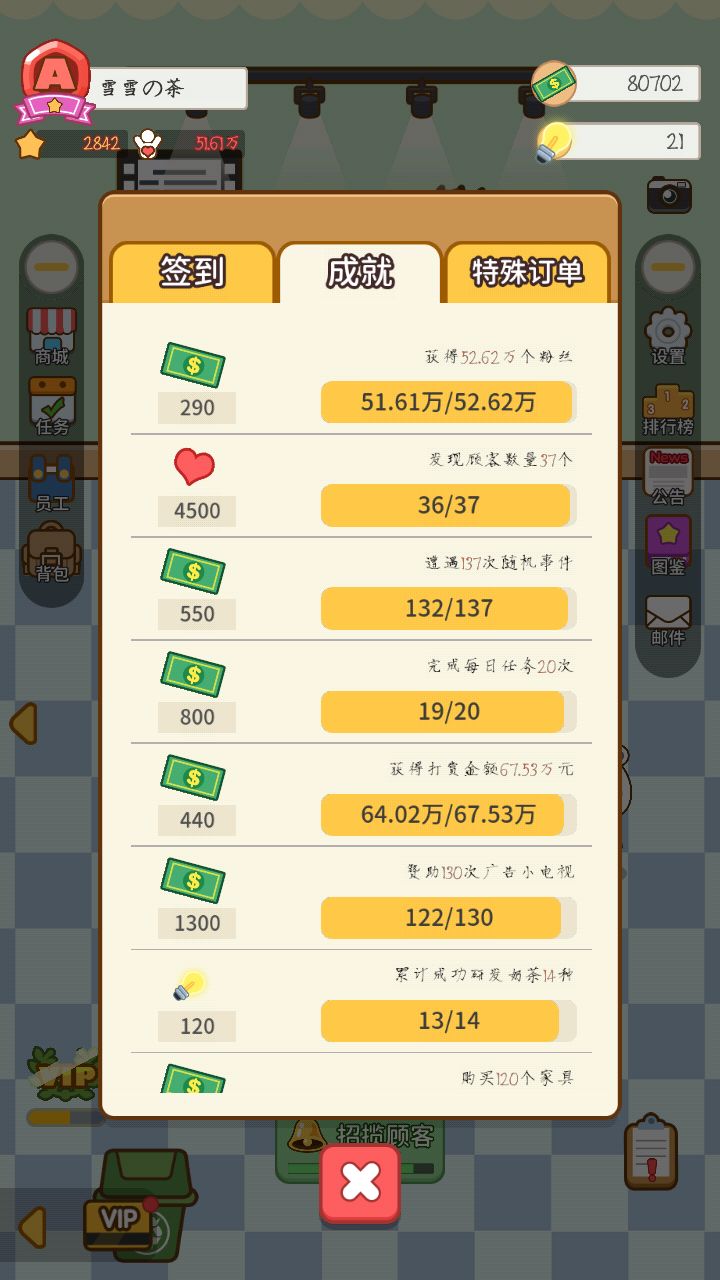Tap the fan count progress bar 51.61万/52.62万
Image resolution: width=720 pixels, height=1280 pixels.
445,402
